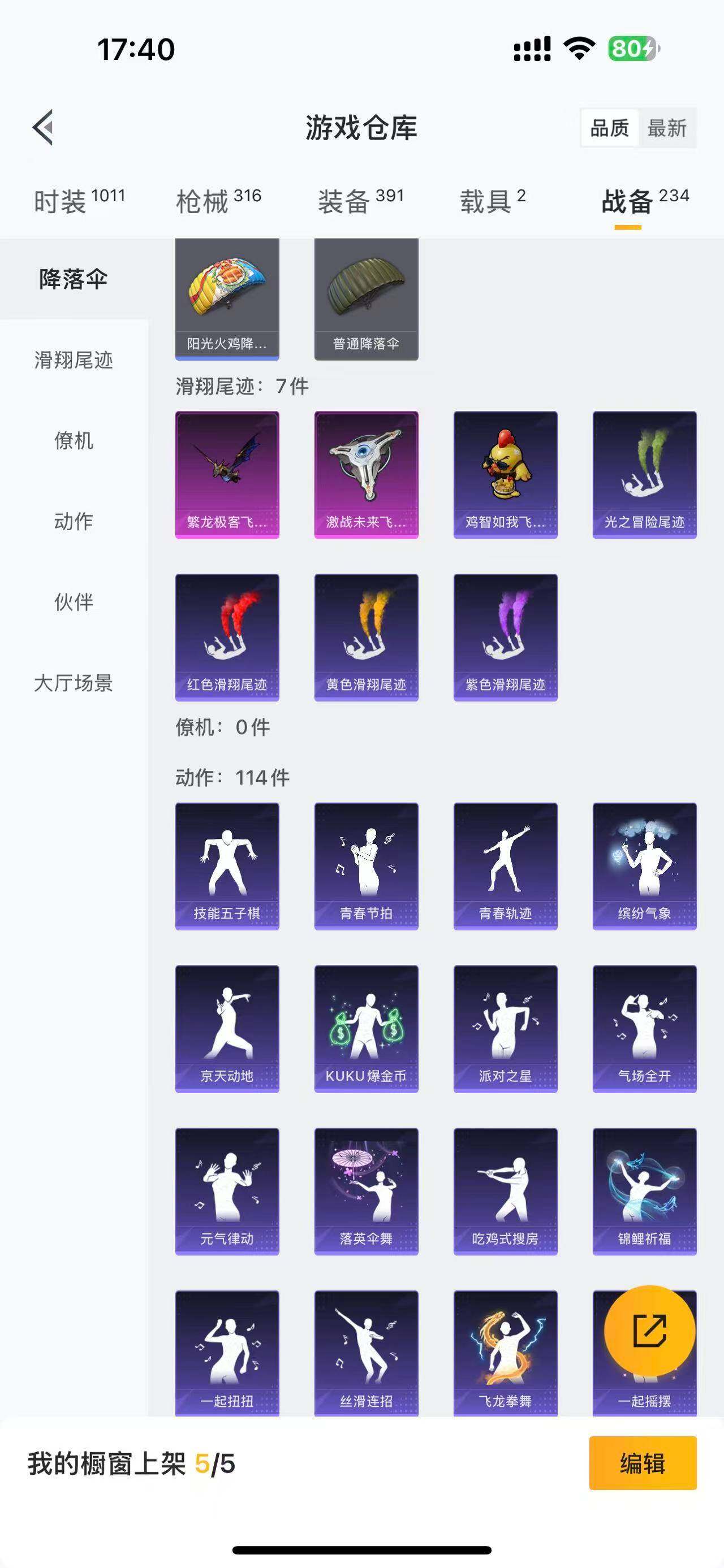
Task: Switch to the 枪械 tab
Action: tap(218, 201)
